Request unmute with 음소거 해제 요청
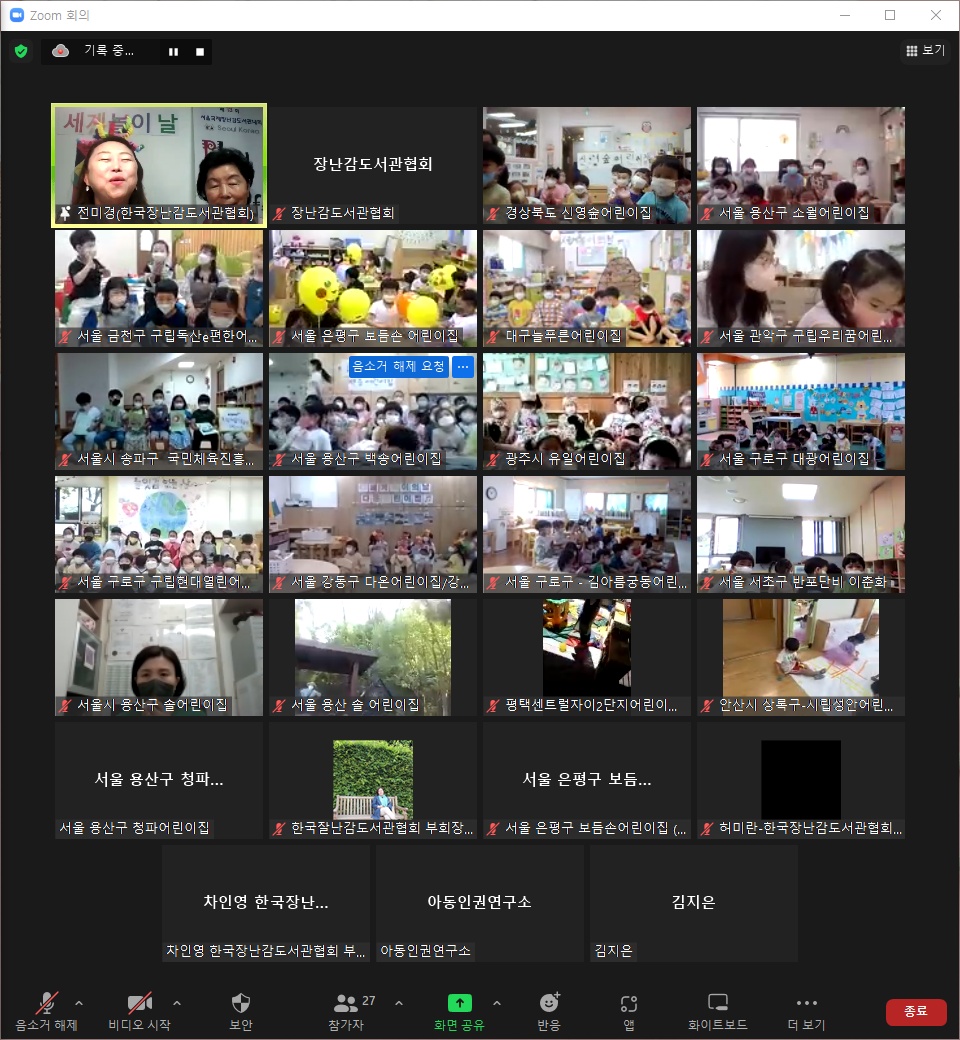The height and width of the screenshot is (1040, 960). tap(398, 367)
